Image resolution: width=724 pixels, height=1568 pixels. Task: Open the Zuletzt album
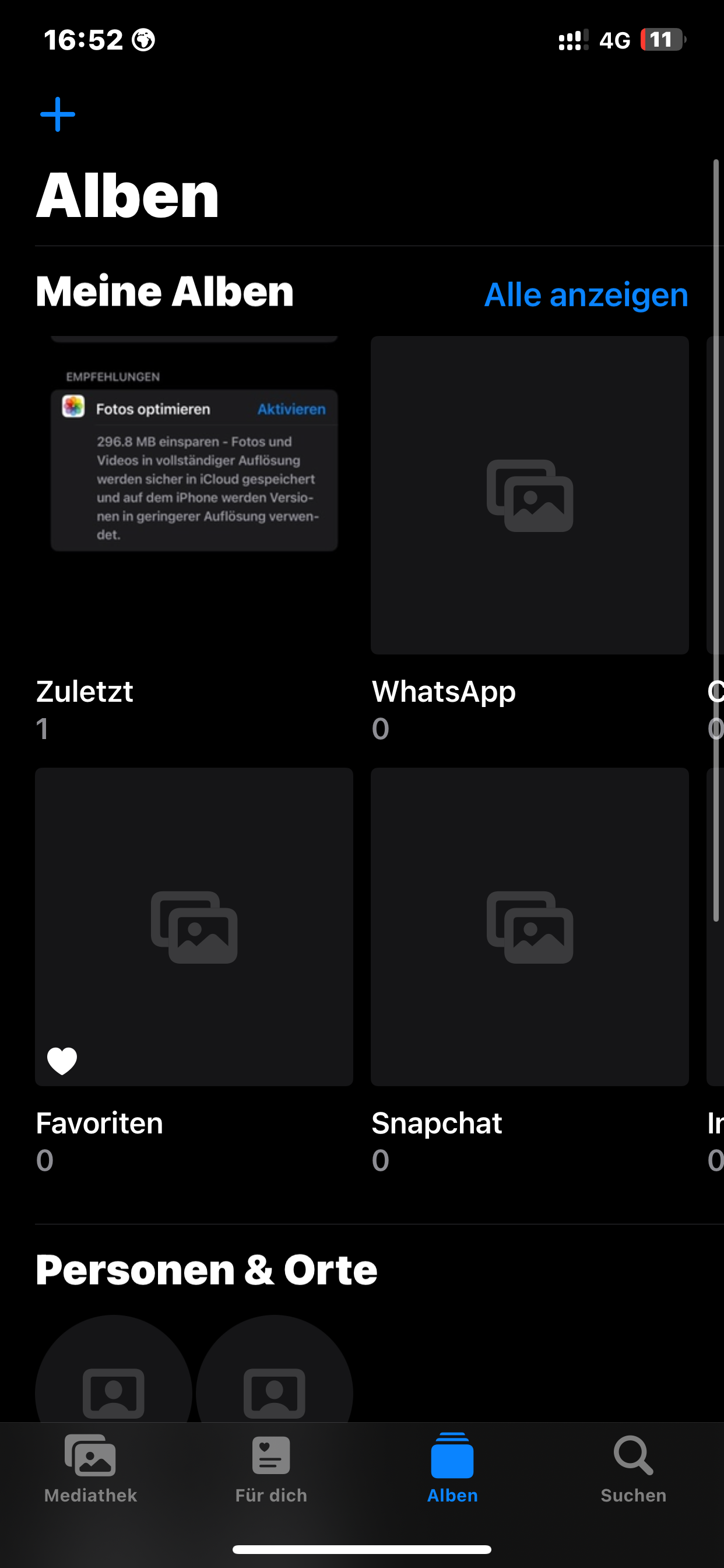(194, 495)
